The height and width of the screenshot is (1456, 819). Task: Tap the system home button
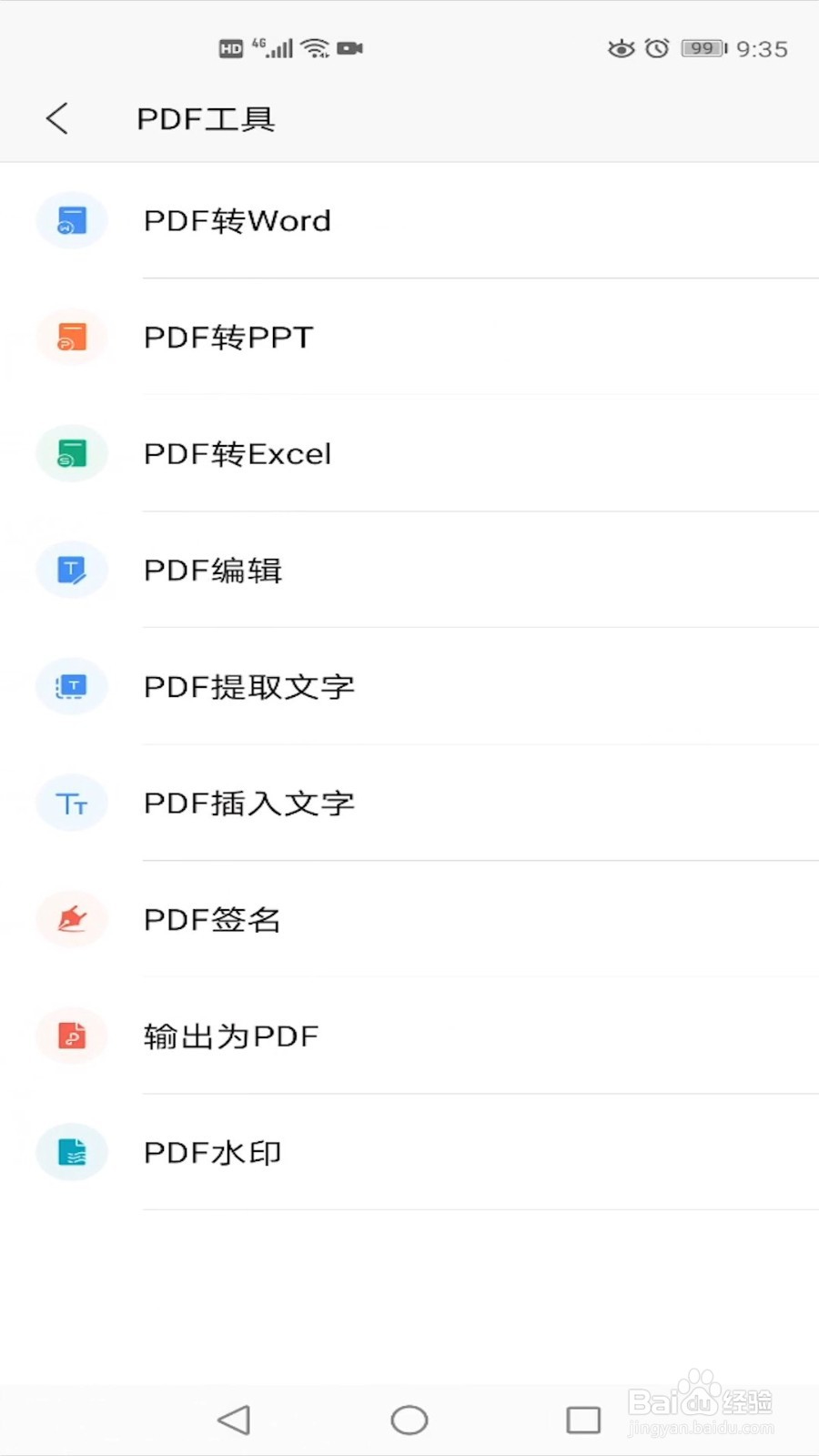[409, 1420]
